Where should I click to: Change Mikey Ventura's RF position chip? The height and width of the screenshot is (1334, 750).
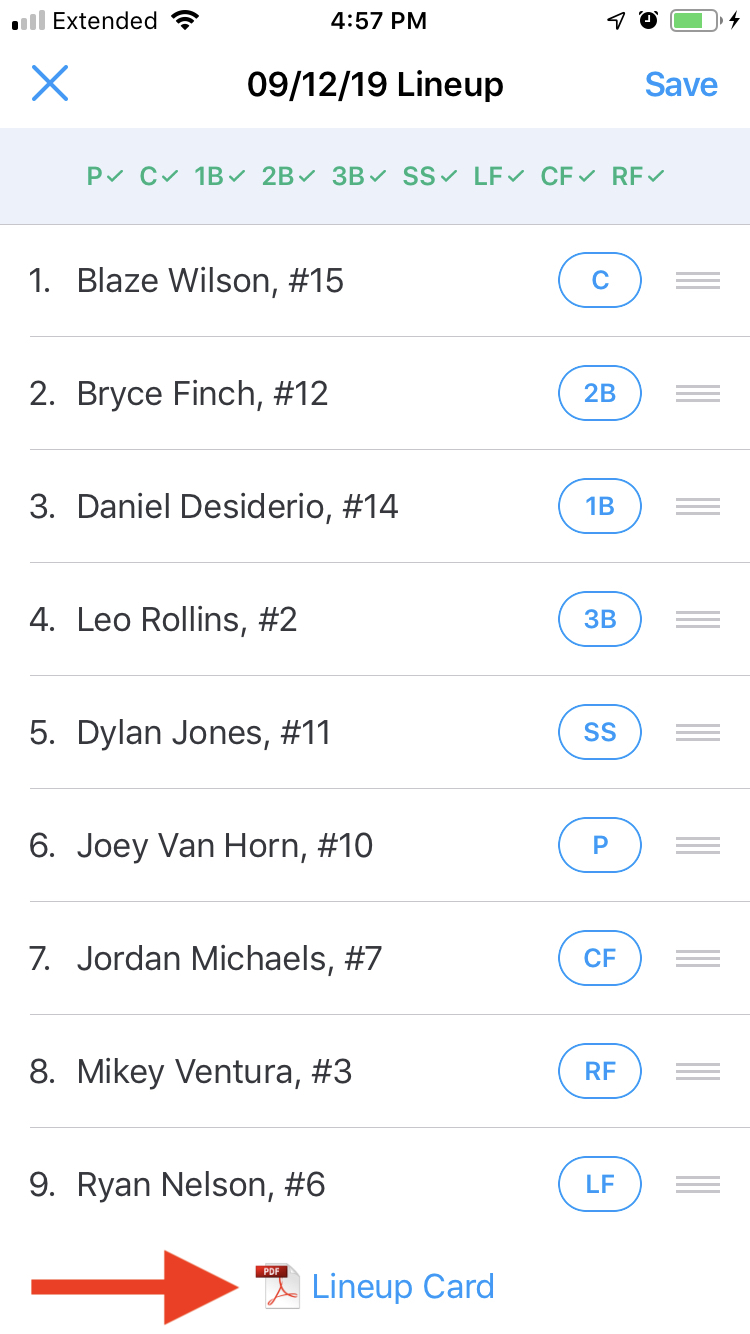click(x=599, y=1072)
